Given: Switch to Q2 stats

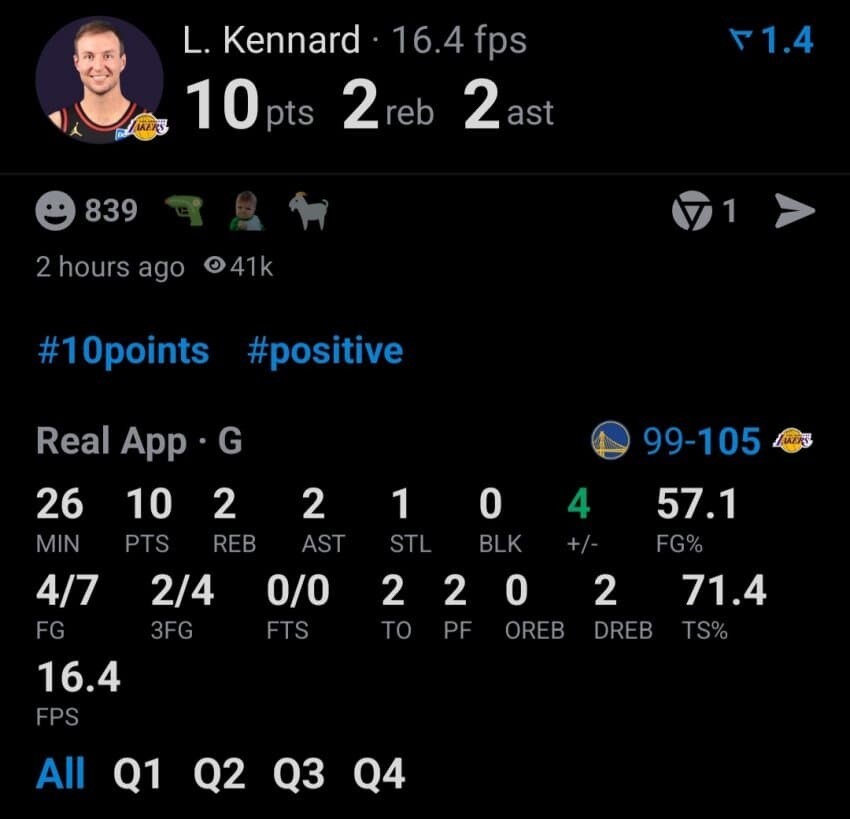Looking at the screenshot, I should pos(219,774).
